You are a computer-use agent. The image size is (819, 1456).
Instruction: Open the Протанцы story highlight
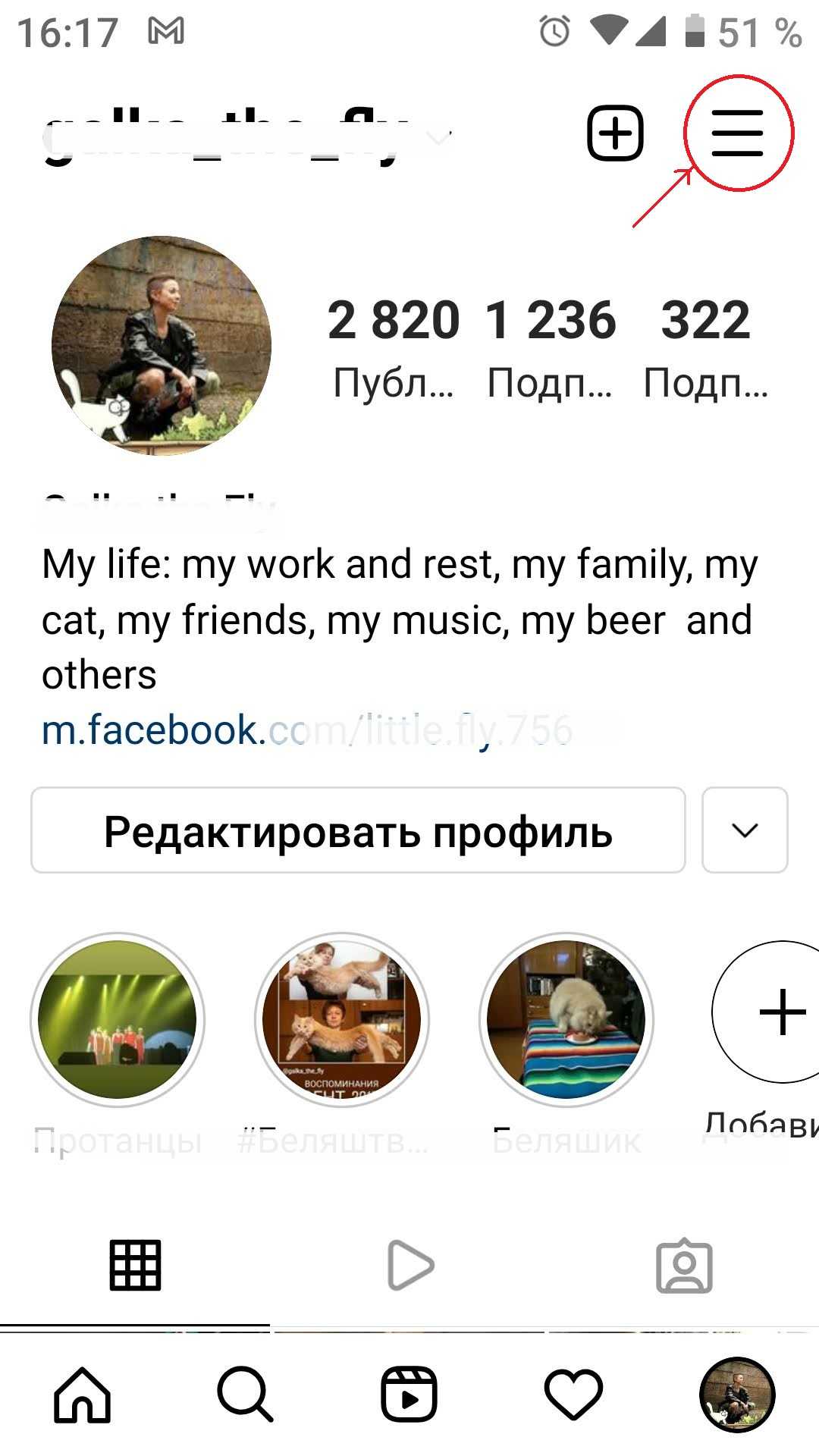pos(118,1020)
